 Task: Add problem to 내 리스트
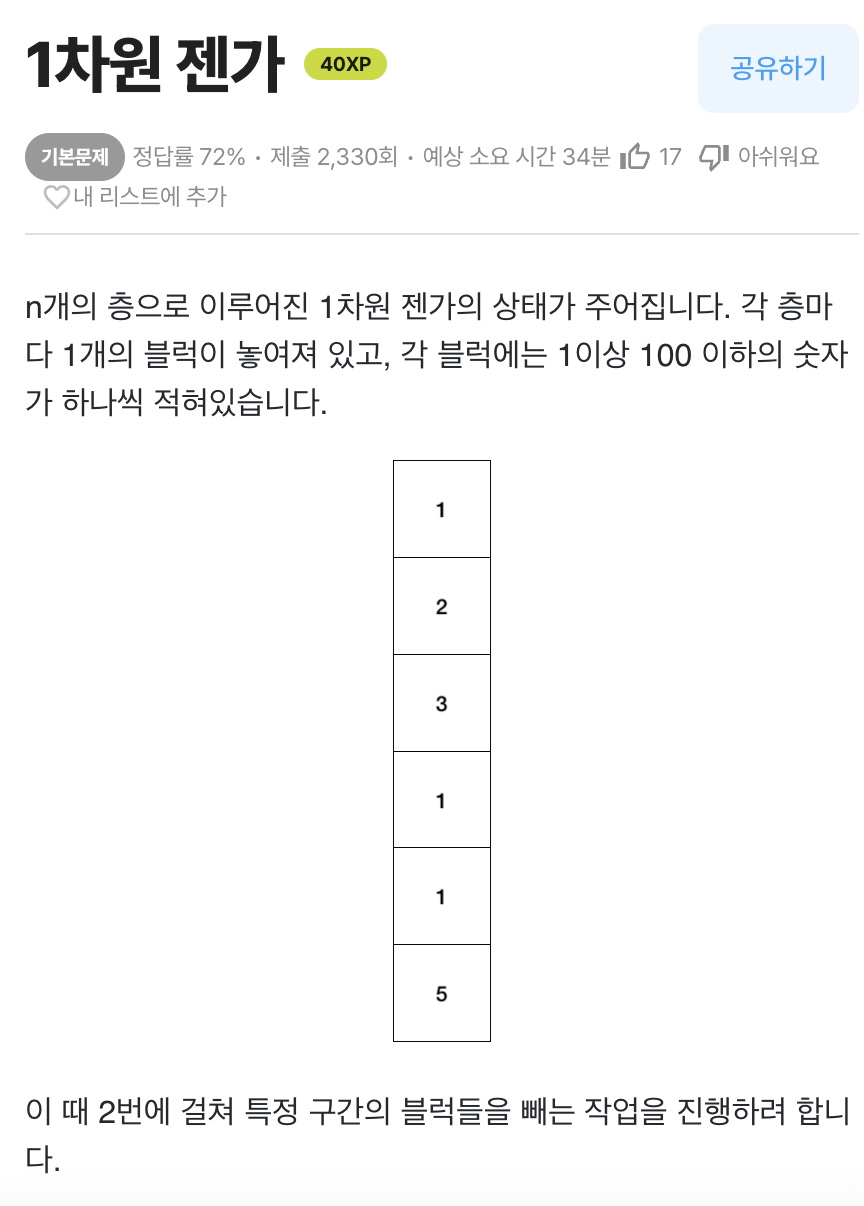tap(135, 197)
